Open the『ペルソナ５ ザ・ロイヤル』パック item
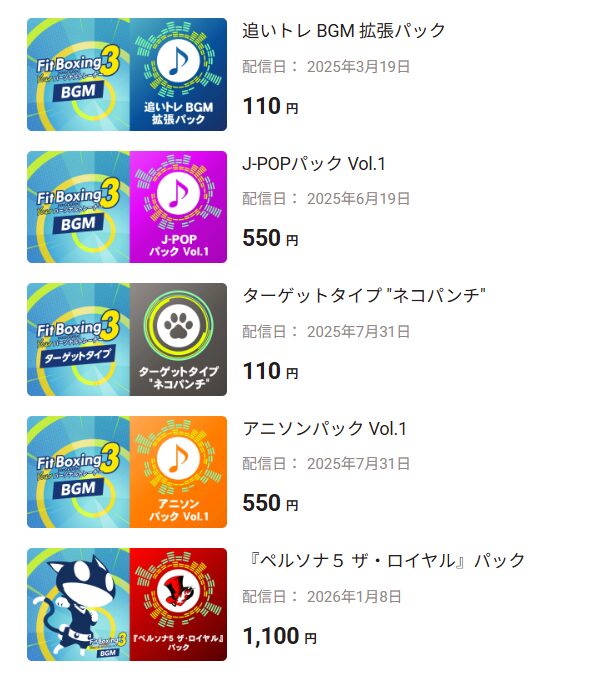 pos(386,561)
